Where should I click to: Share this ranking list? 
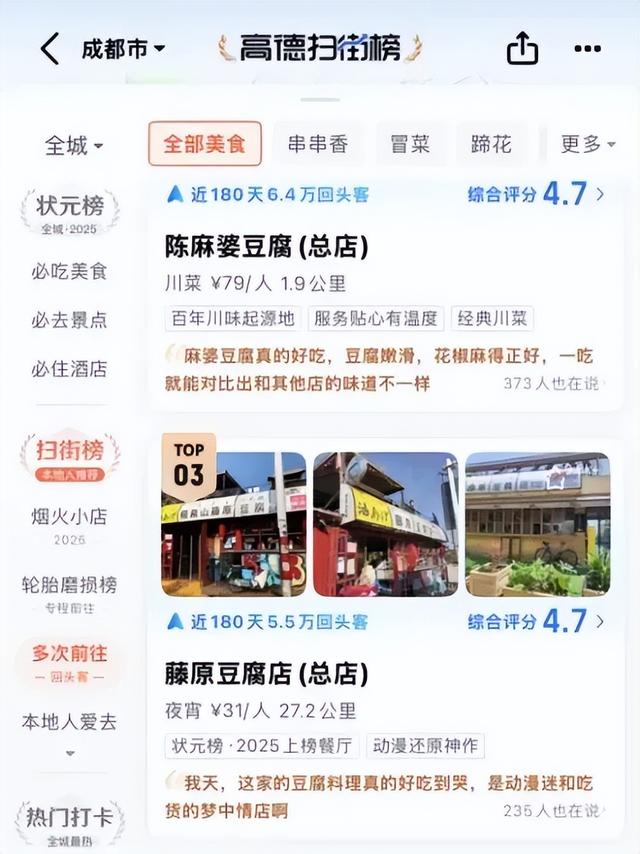tap(522, 48)
